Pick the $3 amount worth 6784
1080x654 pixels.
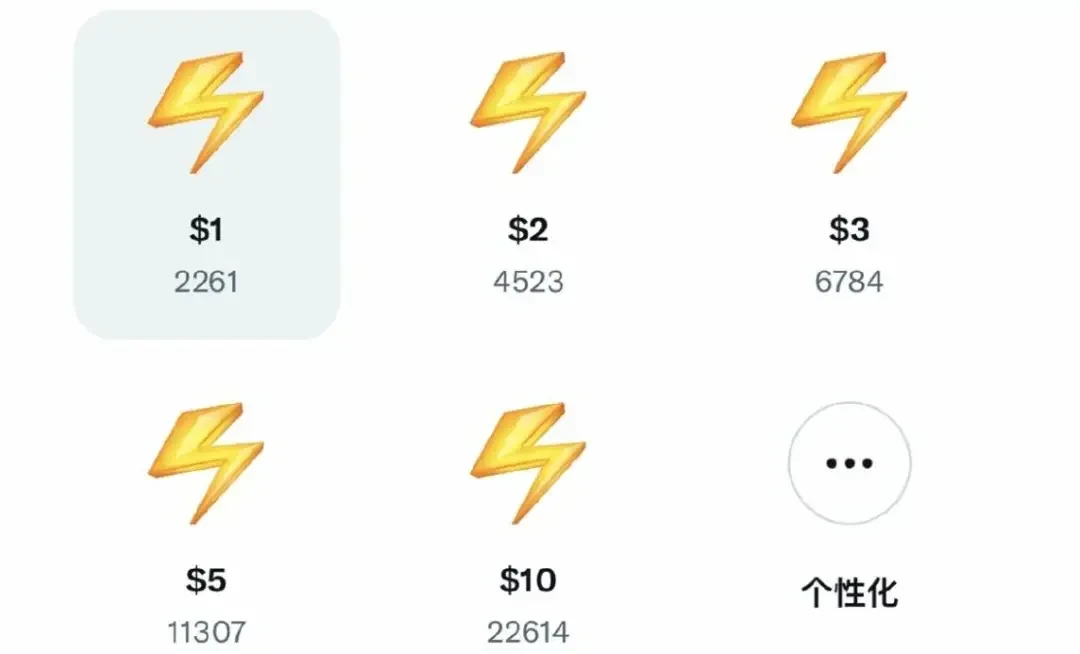tap(849, 175)
